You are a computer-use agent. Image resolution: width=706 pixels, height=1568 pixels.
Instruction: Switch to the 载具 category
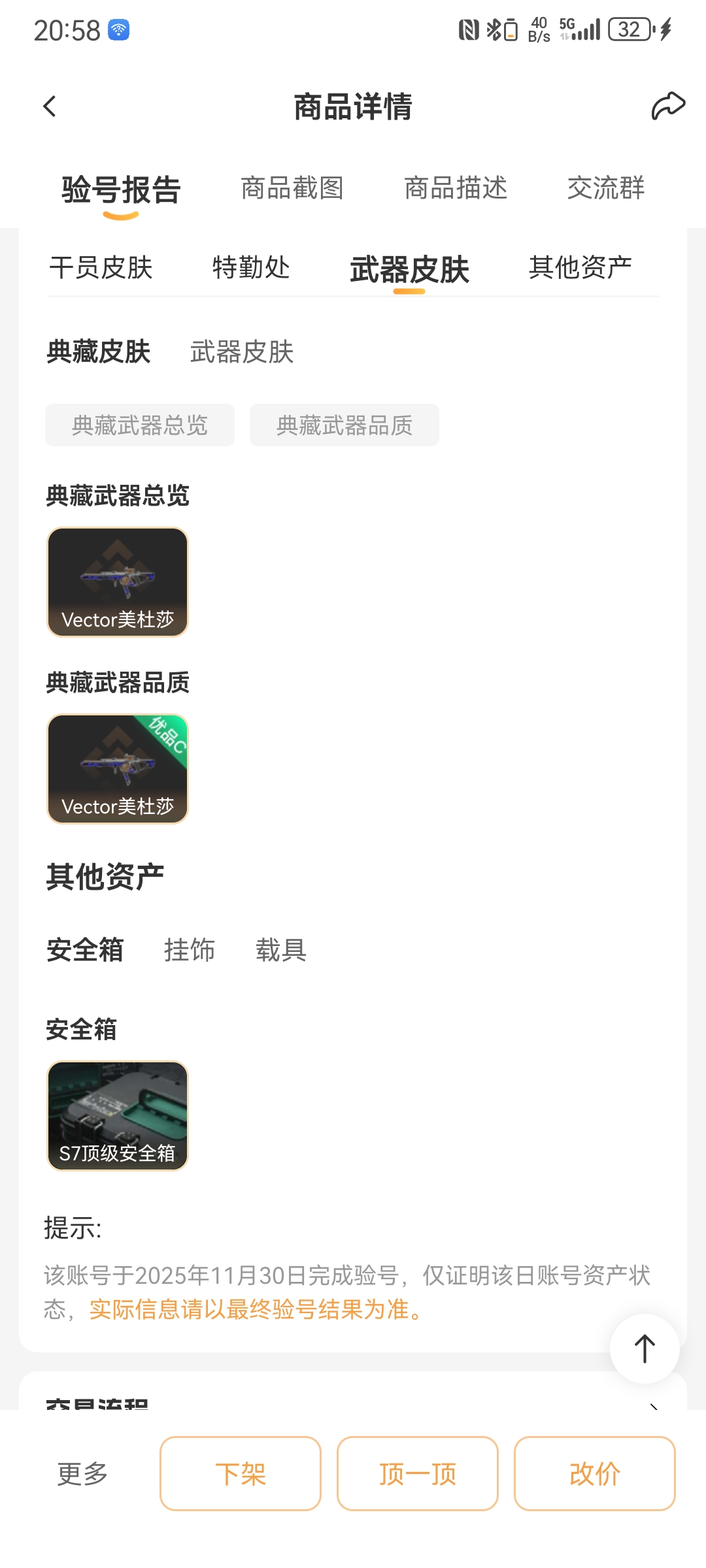[x=281, y=950]
